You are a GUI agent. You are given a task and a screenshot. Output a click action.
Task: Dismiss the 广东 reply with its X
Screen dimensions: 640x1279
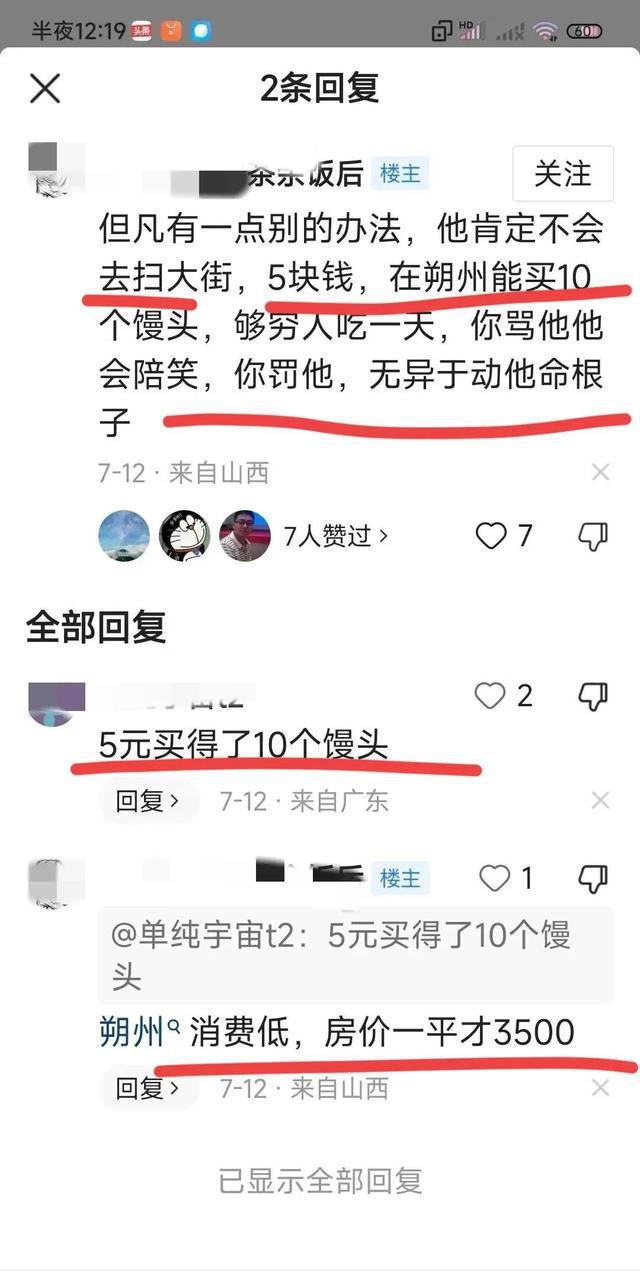point(600,800)
